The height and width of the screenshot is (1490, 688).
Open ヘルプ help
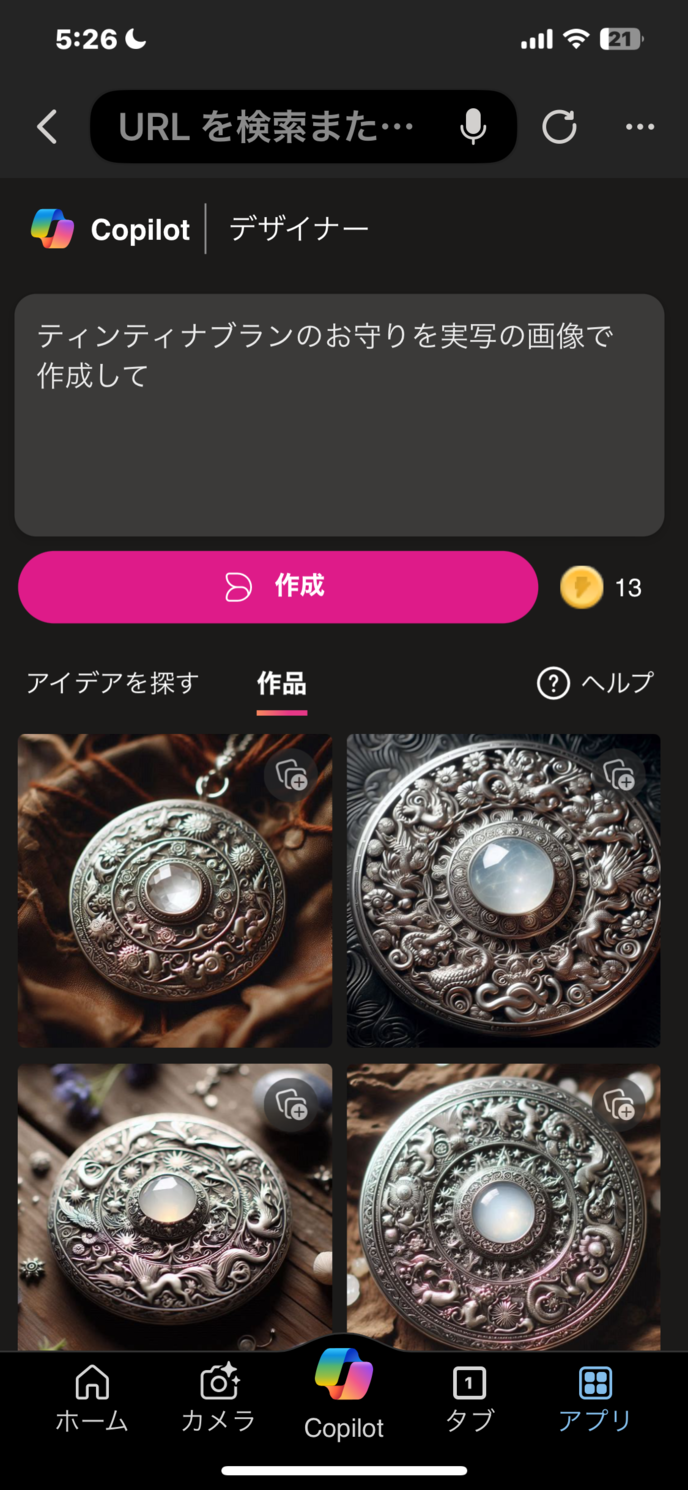point(596,683)
